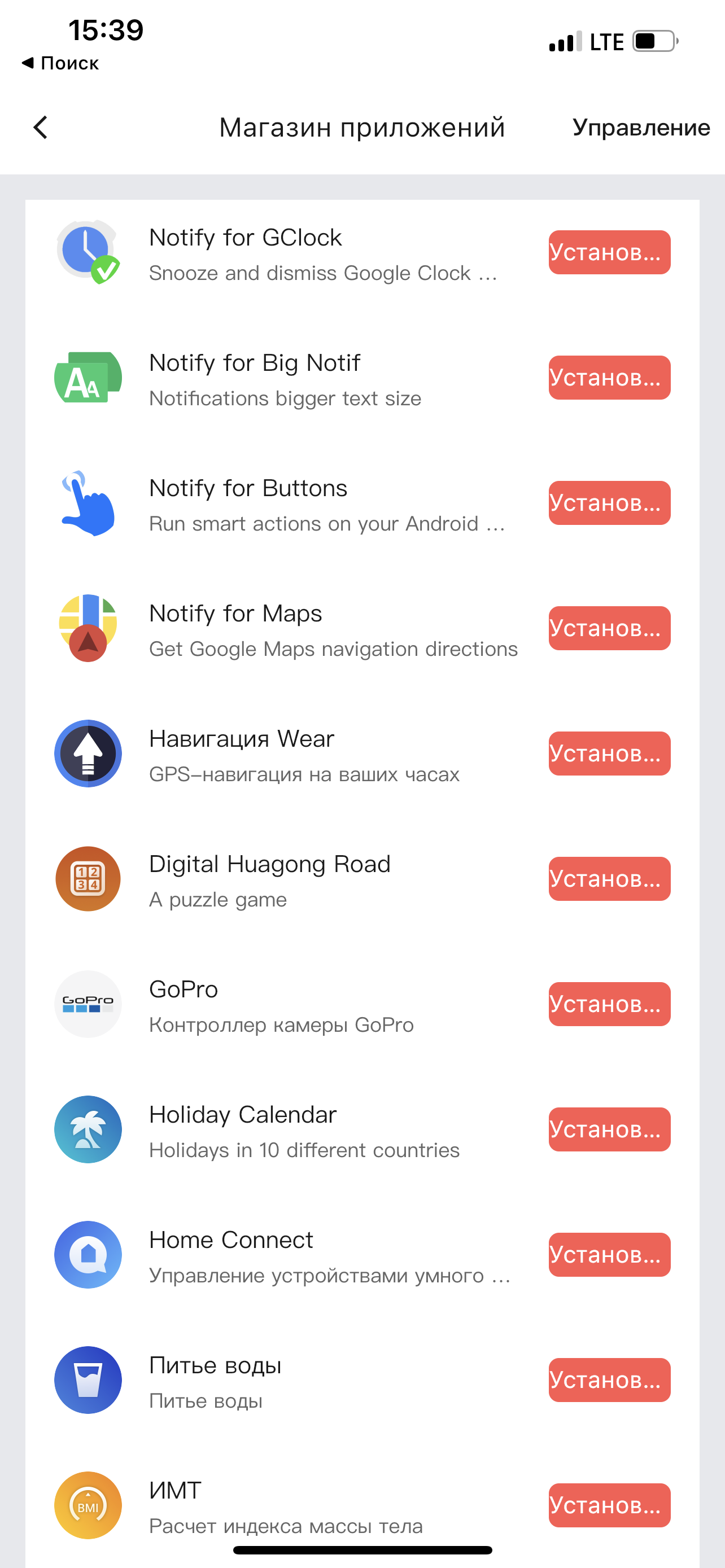Go back using the header arrow
Screen dimensions: 725x1568
(41, 128)
